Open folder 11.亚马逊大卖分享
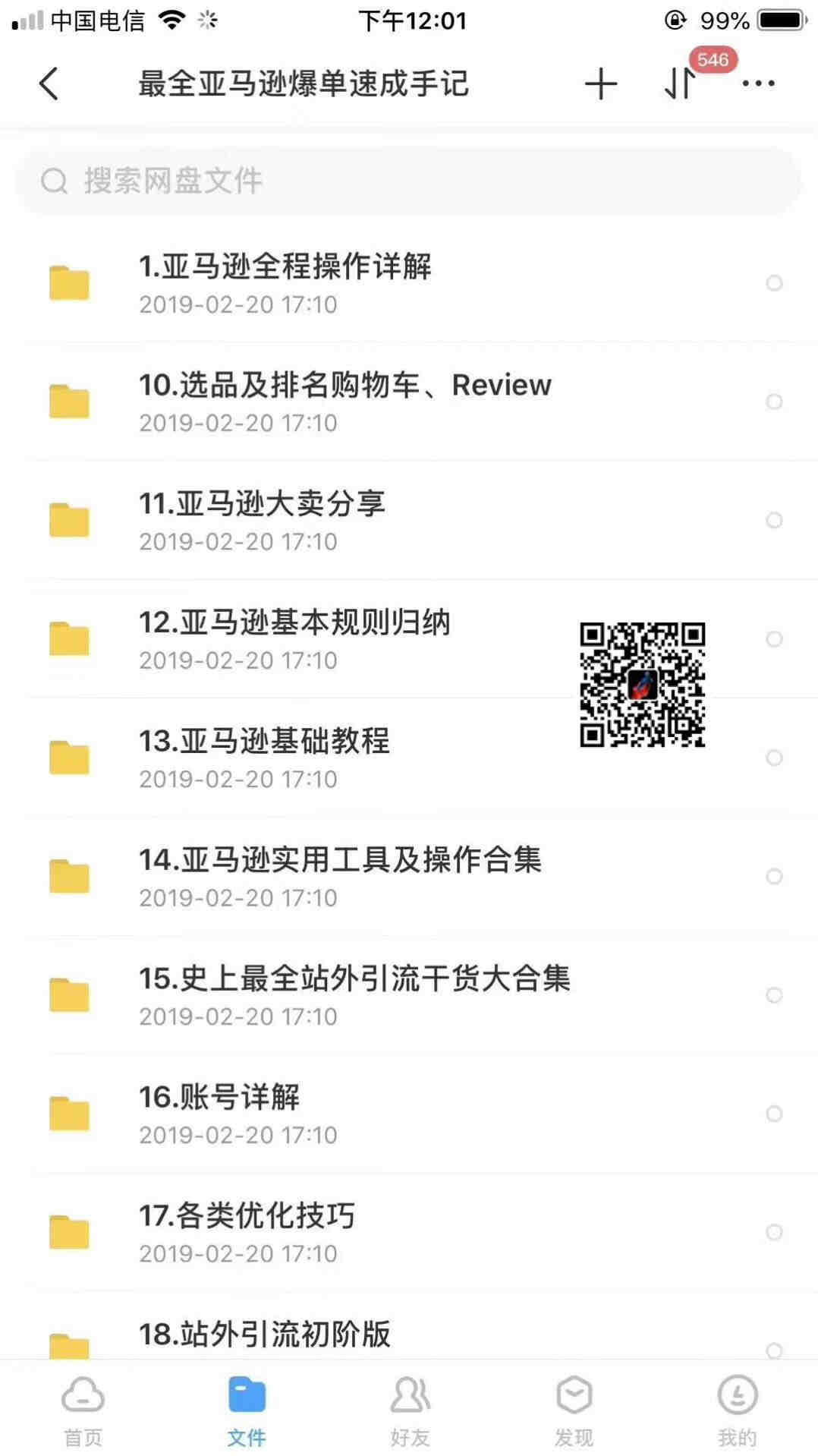This screenshot has width=818, height=1456. [x=408, y=520]
